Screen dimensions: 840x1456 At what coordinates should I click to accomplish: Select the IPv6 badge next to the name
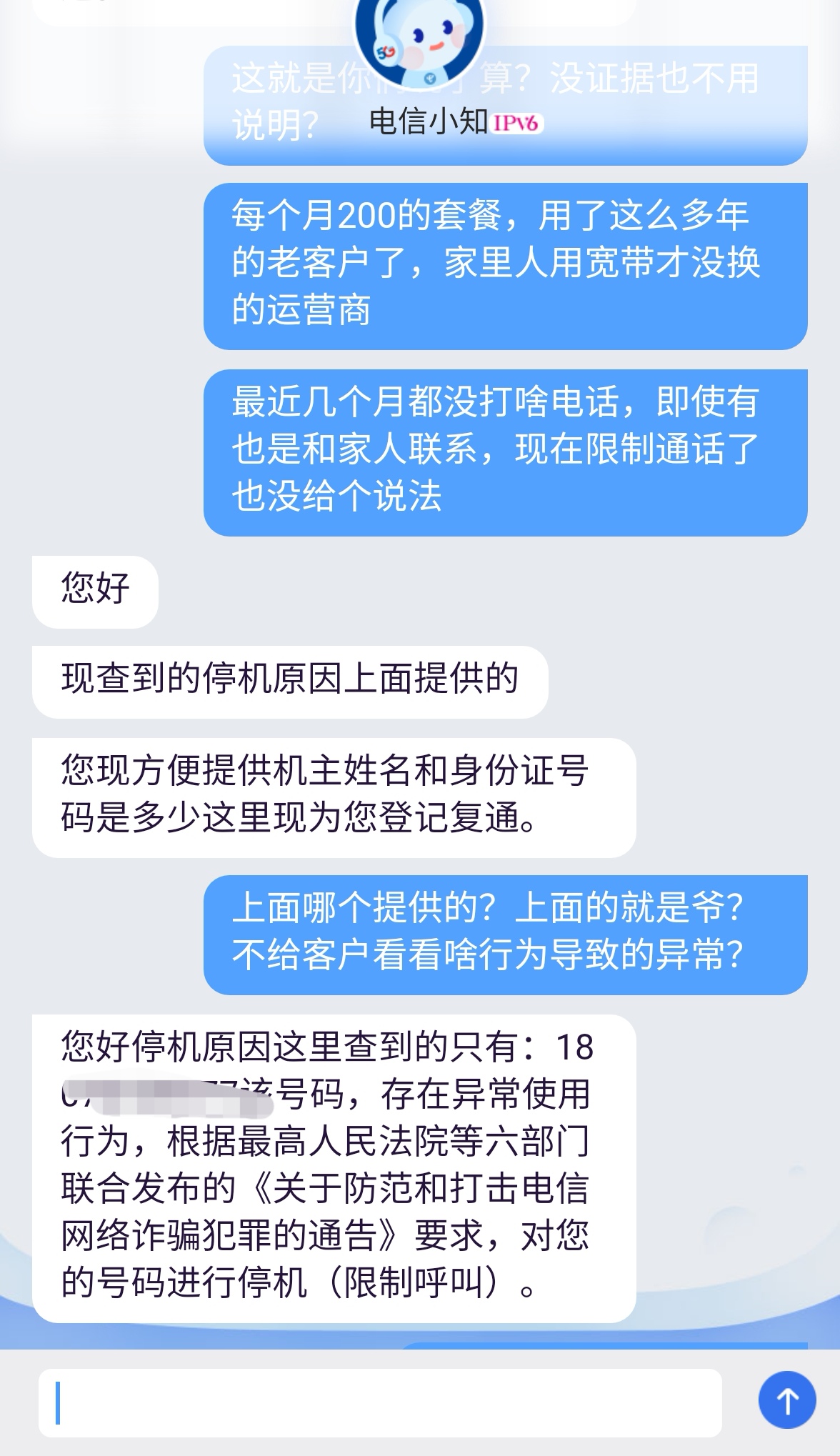point(518,124)
